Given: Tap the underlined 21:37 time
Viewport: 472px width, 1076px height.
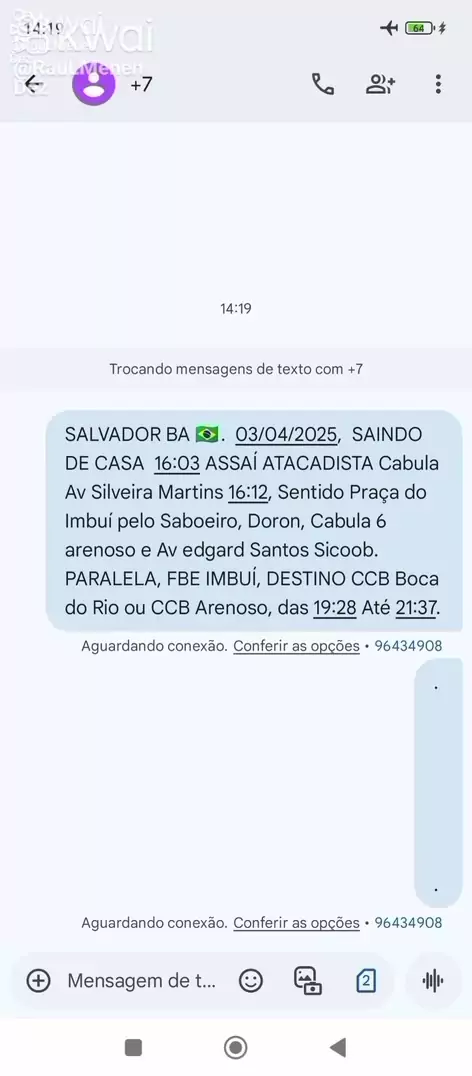Looking at the screenshot, I should [x=416, y=608].
